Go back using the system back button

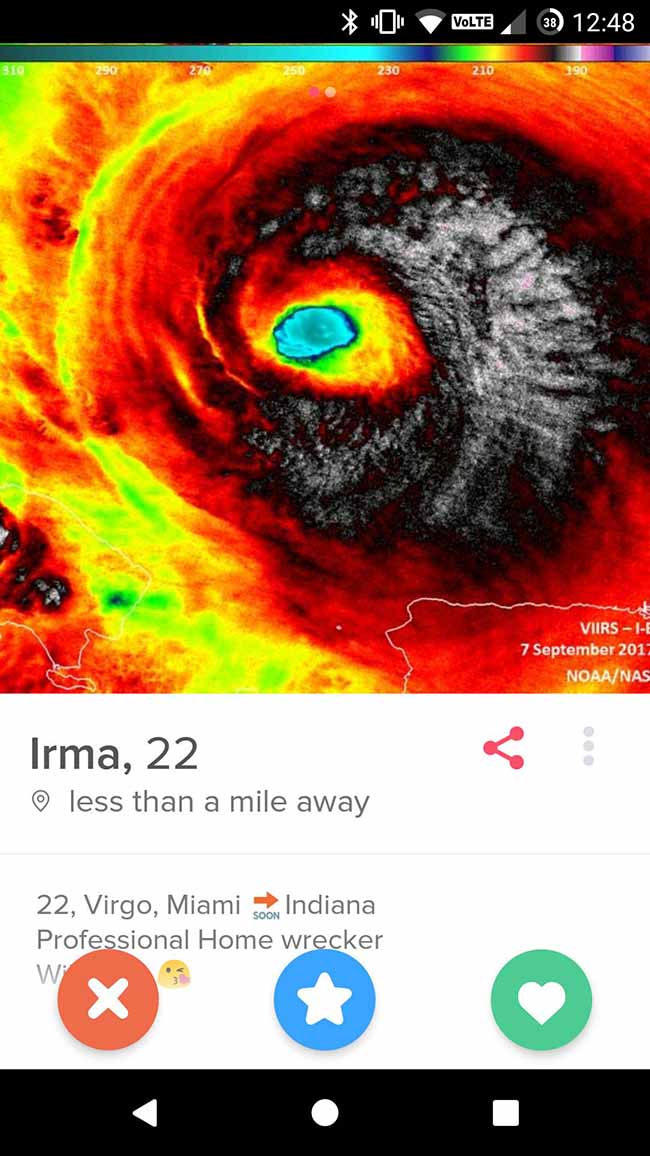[145, 1113]
